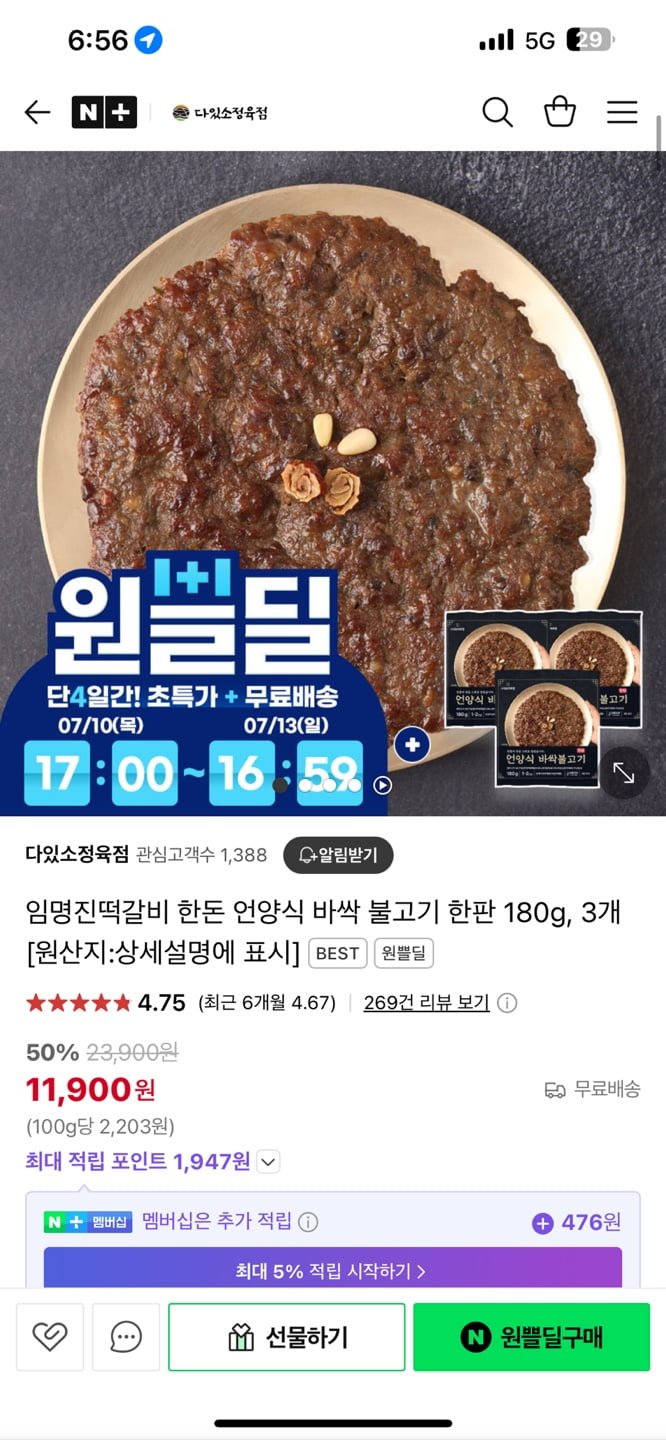Tap the plus tag on product image
Screen dimensions: 666x1440
[x=412, y=744]
